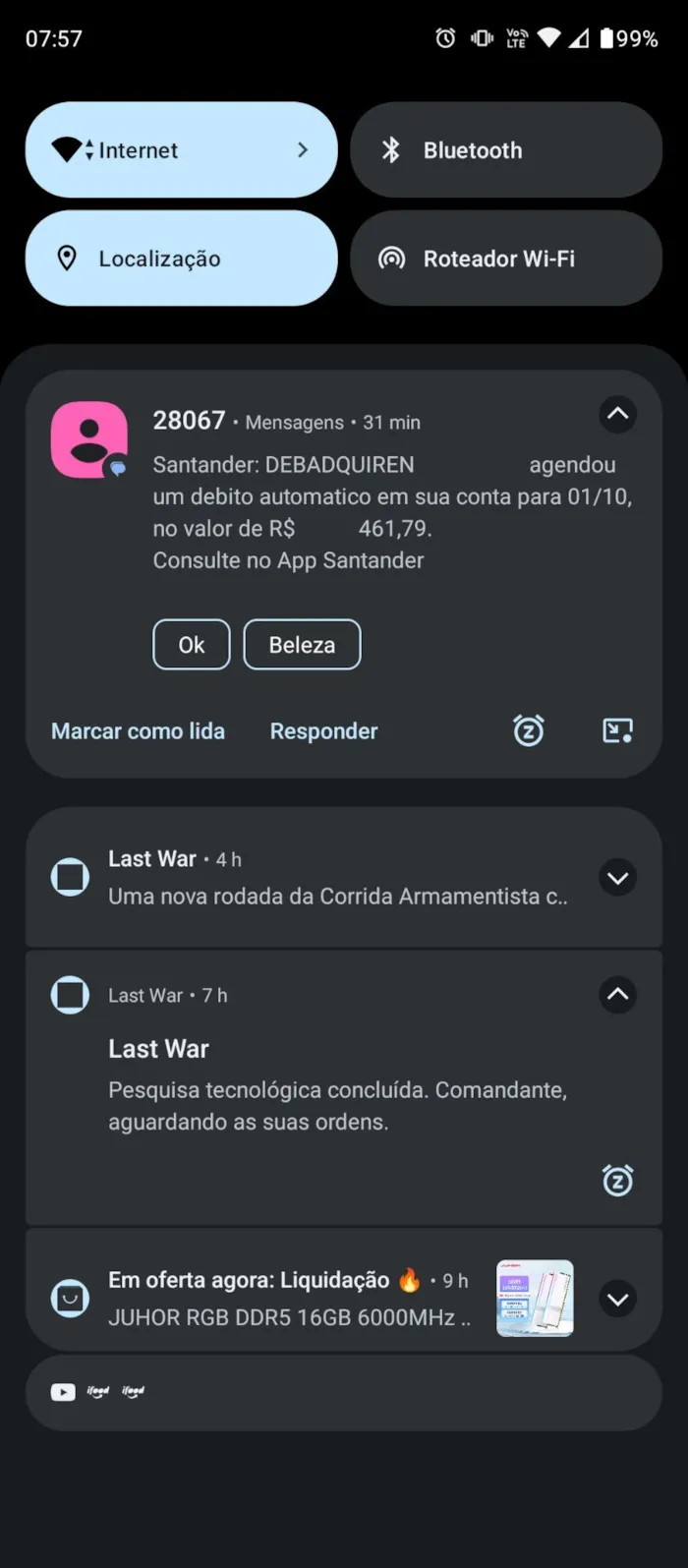Collapse the Last War 7 h notification

[x=617, y=995]
